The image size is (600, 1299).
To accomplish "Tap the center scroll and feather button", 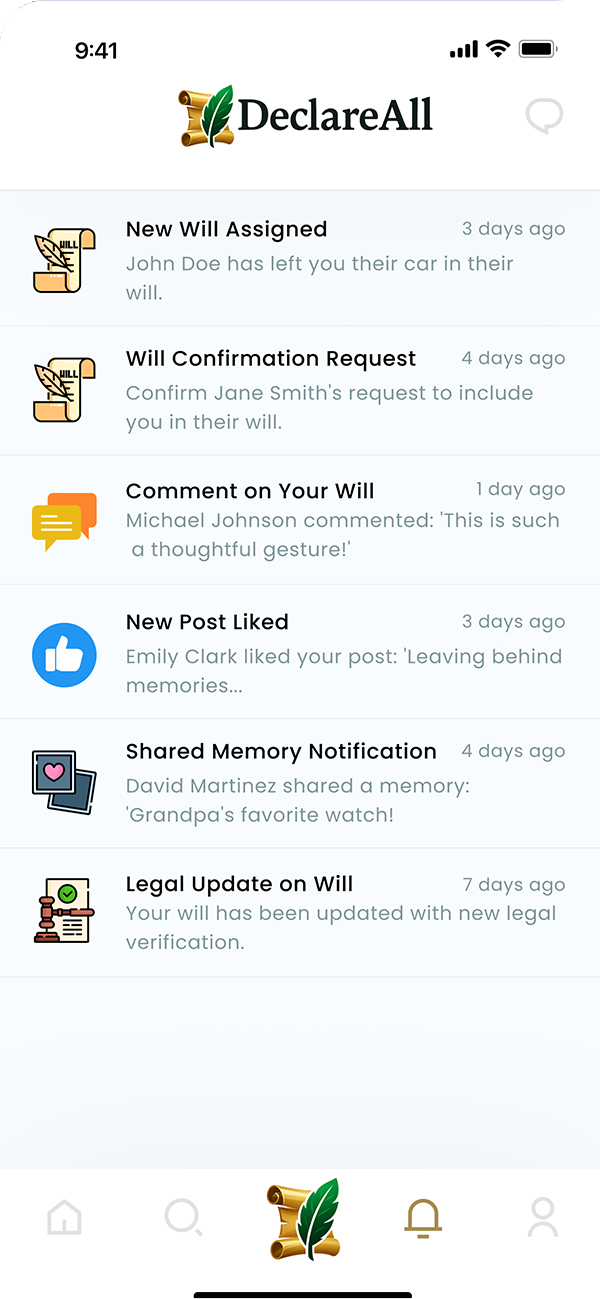I will (x=303, y=1218).
